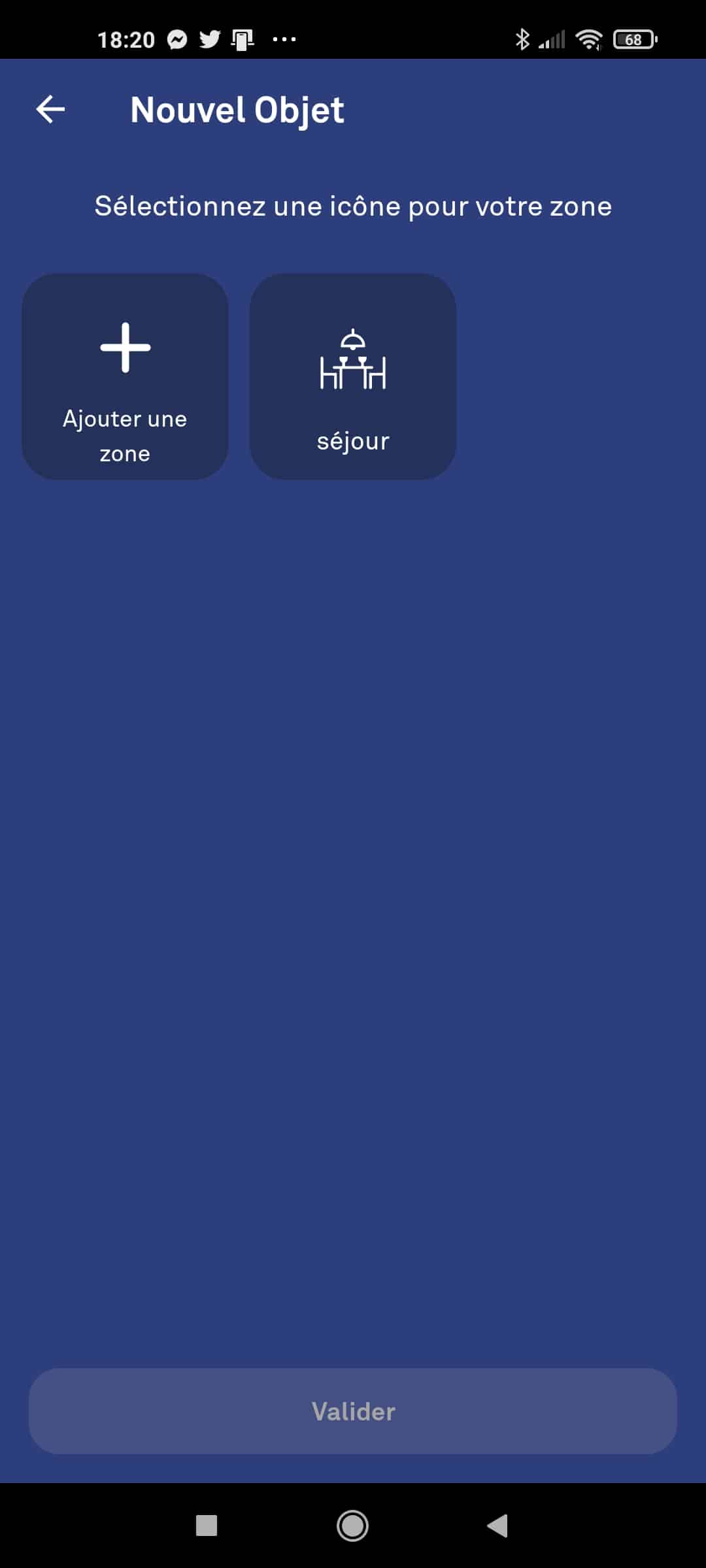Screen dimensions: 706x1568
Task: Tap the Ajouter une zone card
Action: point(125,376)
